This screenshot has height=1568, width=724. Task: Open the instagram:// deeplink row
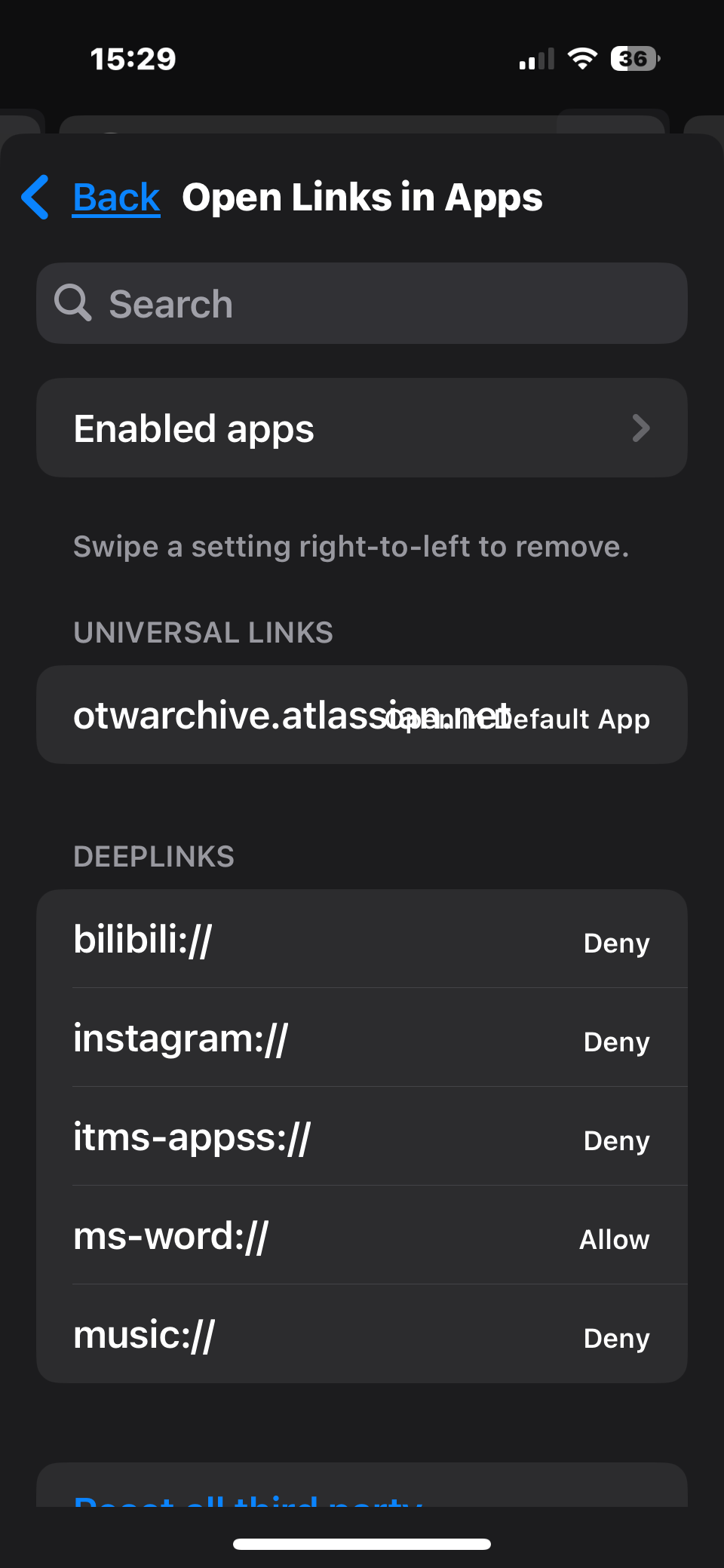coord(362,1039)
